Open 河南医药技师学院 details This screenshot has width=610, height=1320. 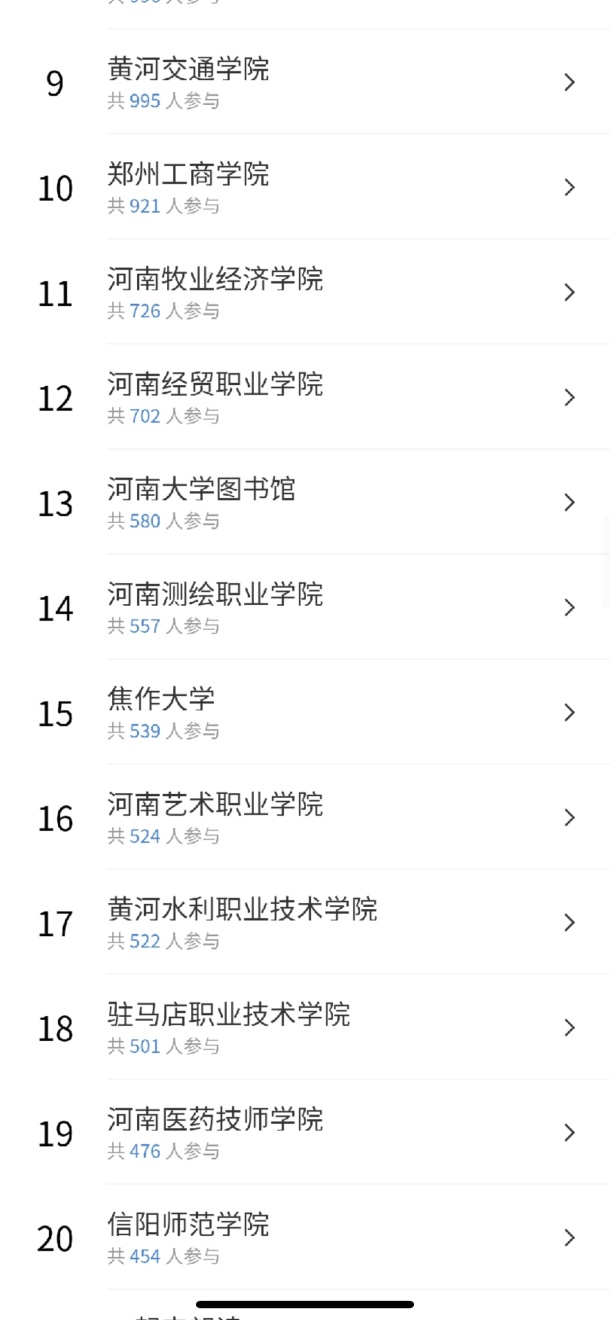(305, 1132)
